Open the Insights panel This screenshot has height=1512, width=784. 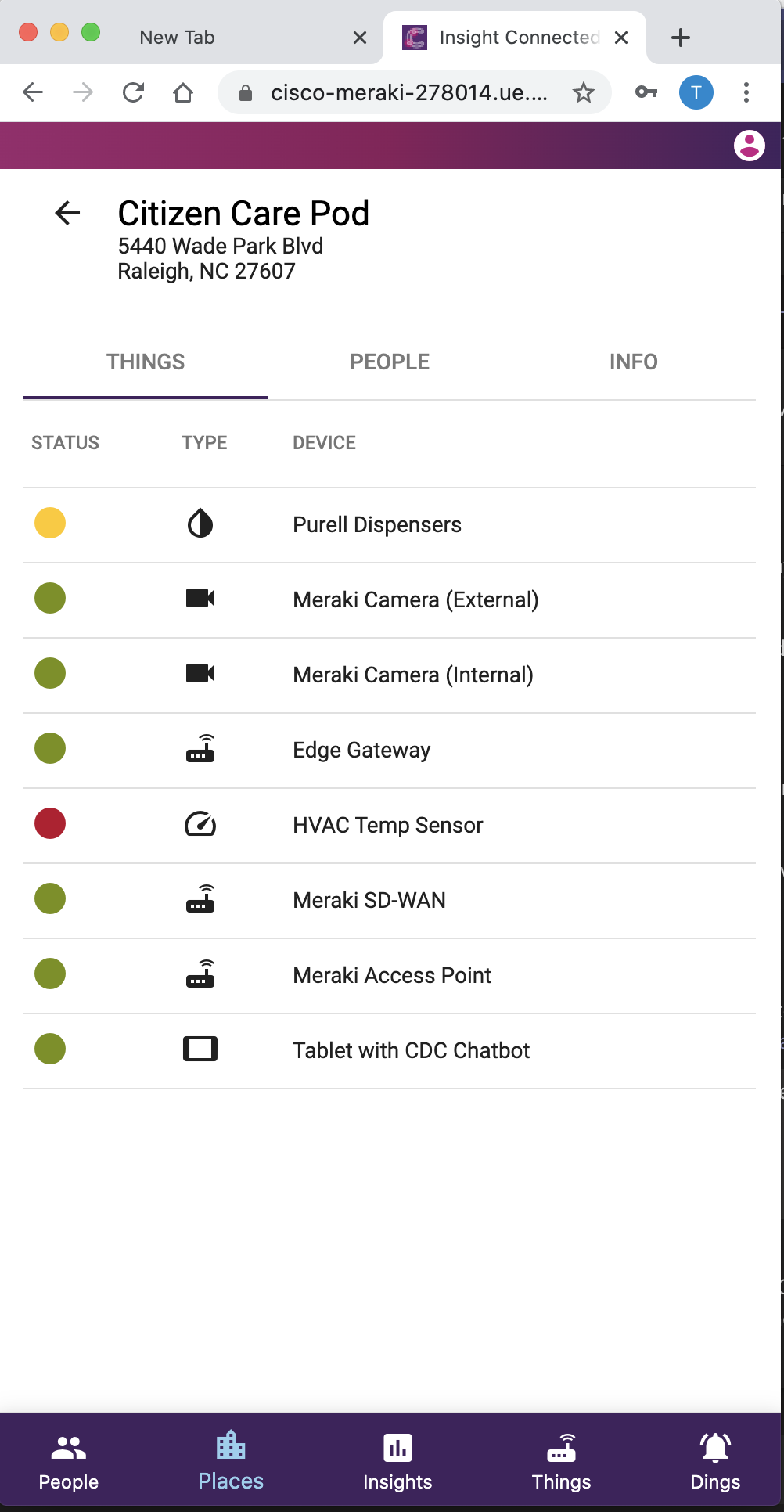397,1462
